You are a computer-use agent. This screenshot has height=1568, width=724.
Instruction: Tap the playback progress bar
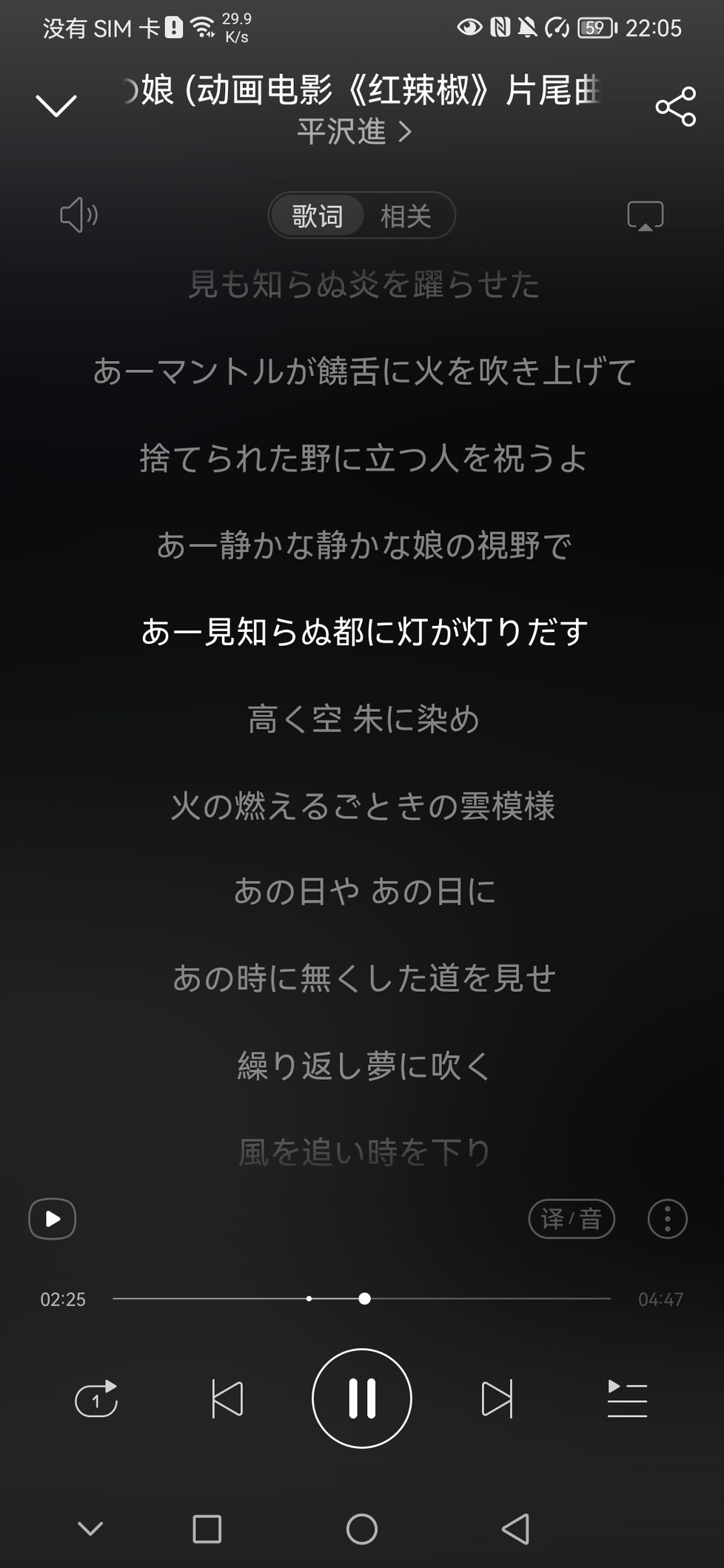tap(361, 1298)
